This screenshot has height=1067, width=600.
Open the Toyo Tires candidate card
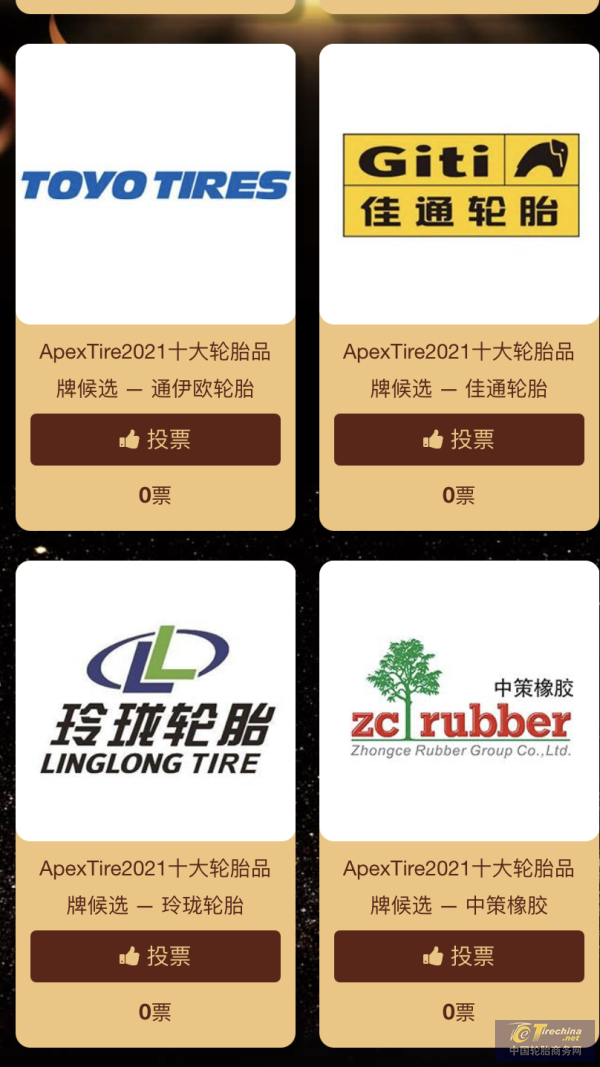155,185
